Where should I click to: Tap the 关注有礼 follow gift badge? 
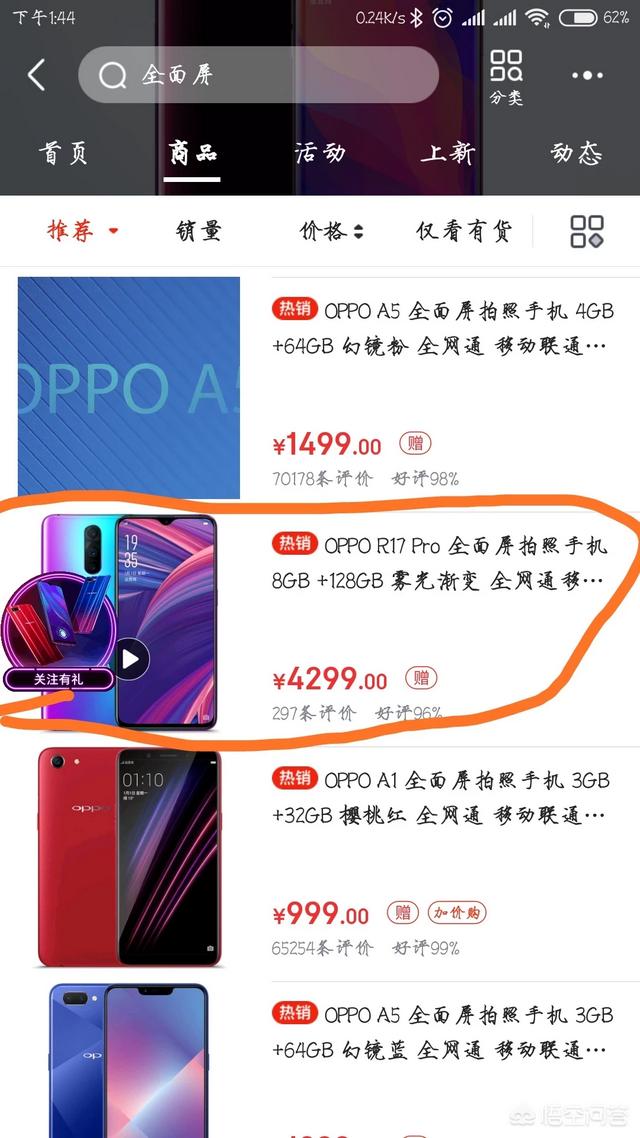pos(58,679)
